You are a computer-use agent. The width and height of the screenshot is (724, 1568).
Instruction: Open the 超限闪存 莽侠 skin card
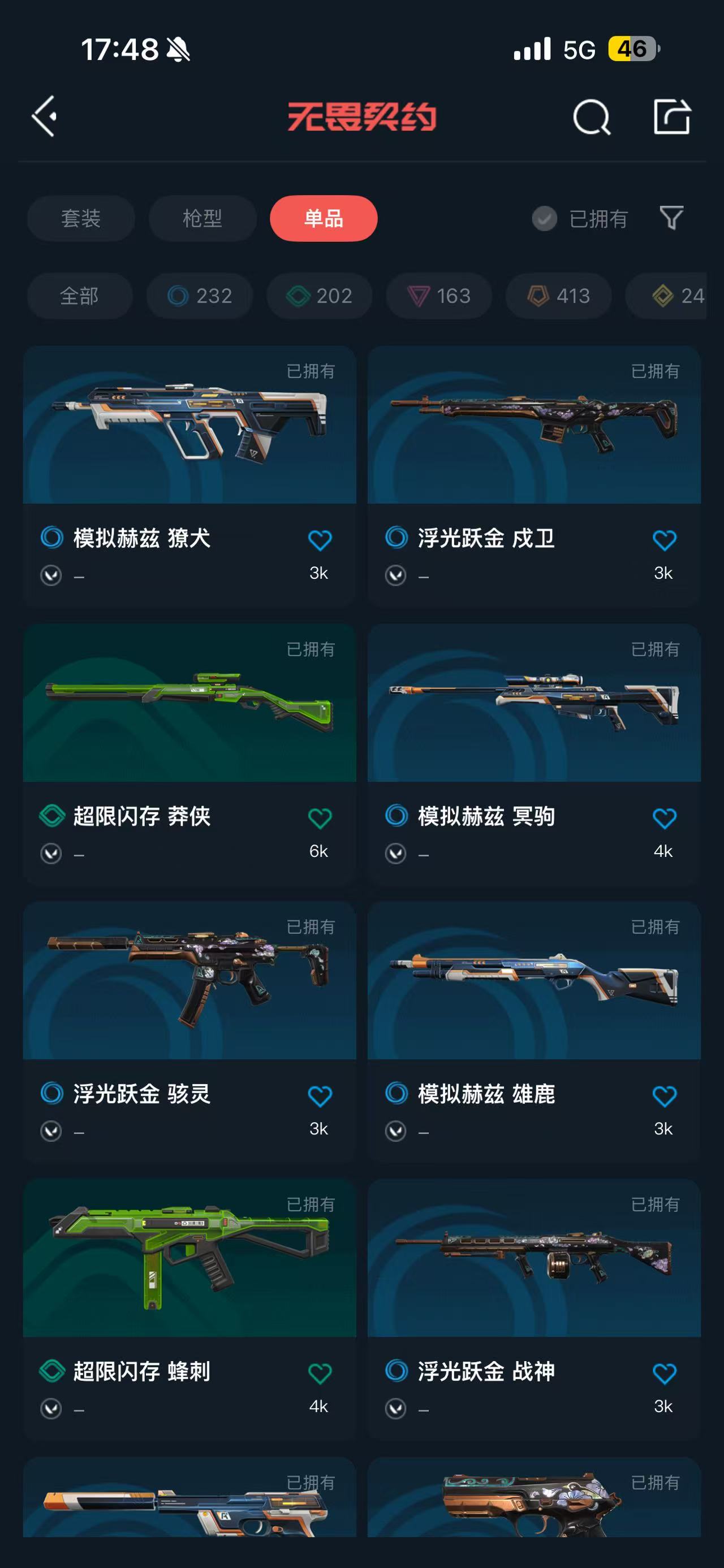point(189,704)
